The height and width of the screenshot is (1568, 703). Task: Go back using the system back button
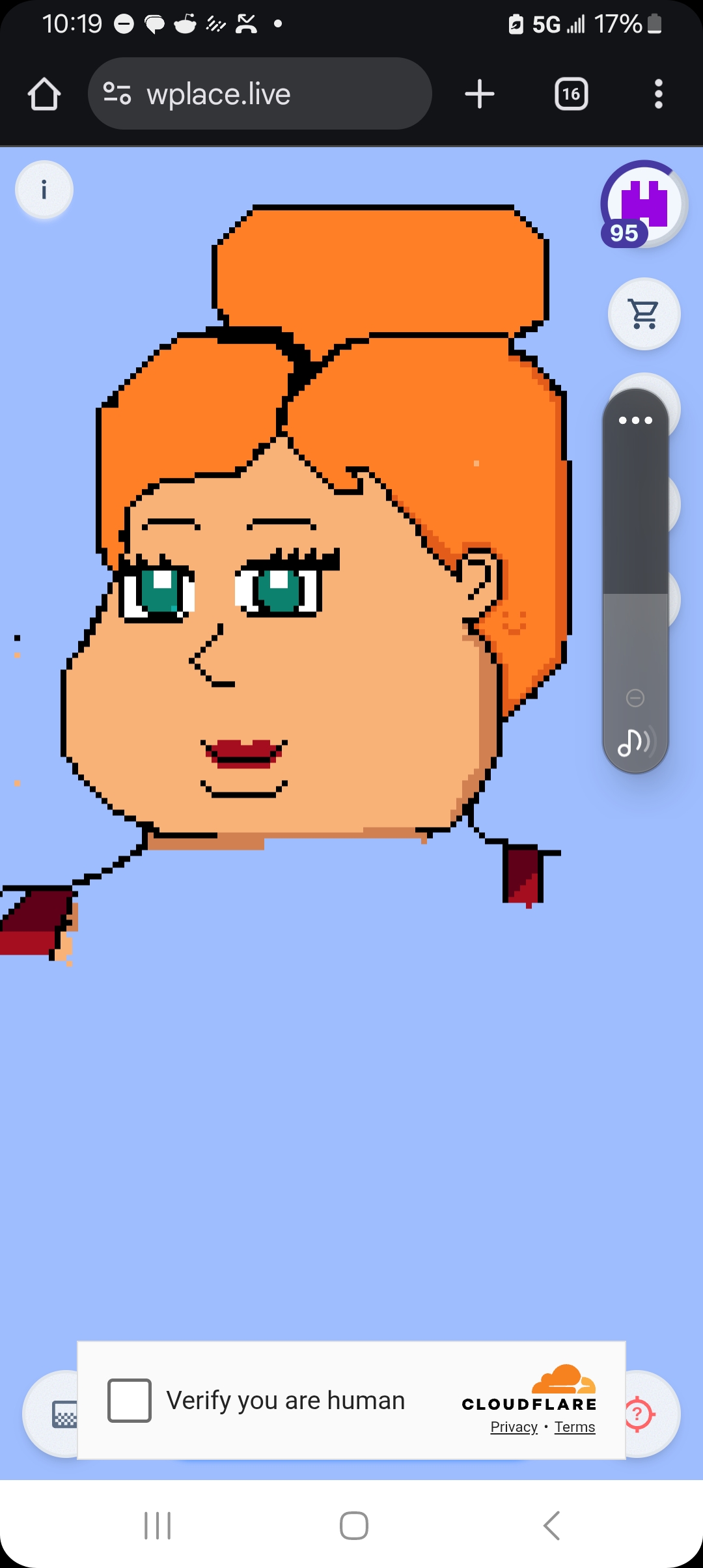pyautogui.click(x=551, y=1525)
